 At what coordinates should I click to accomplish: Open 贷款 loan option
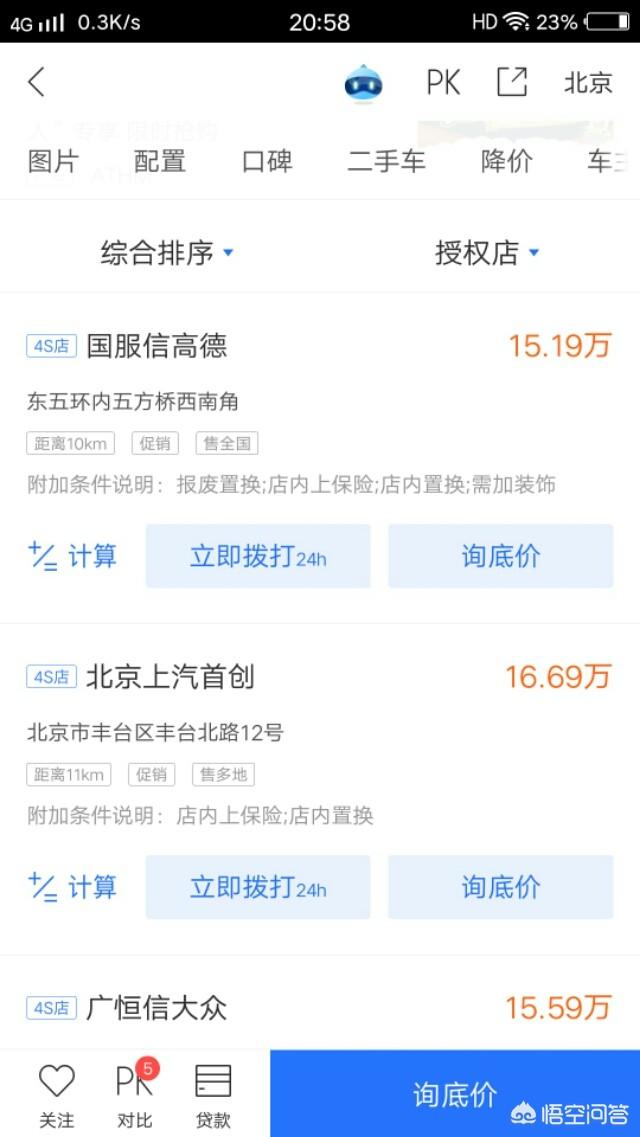click(213, 1095)
